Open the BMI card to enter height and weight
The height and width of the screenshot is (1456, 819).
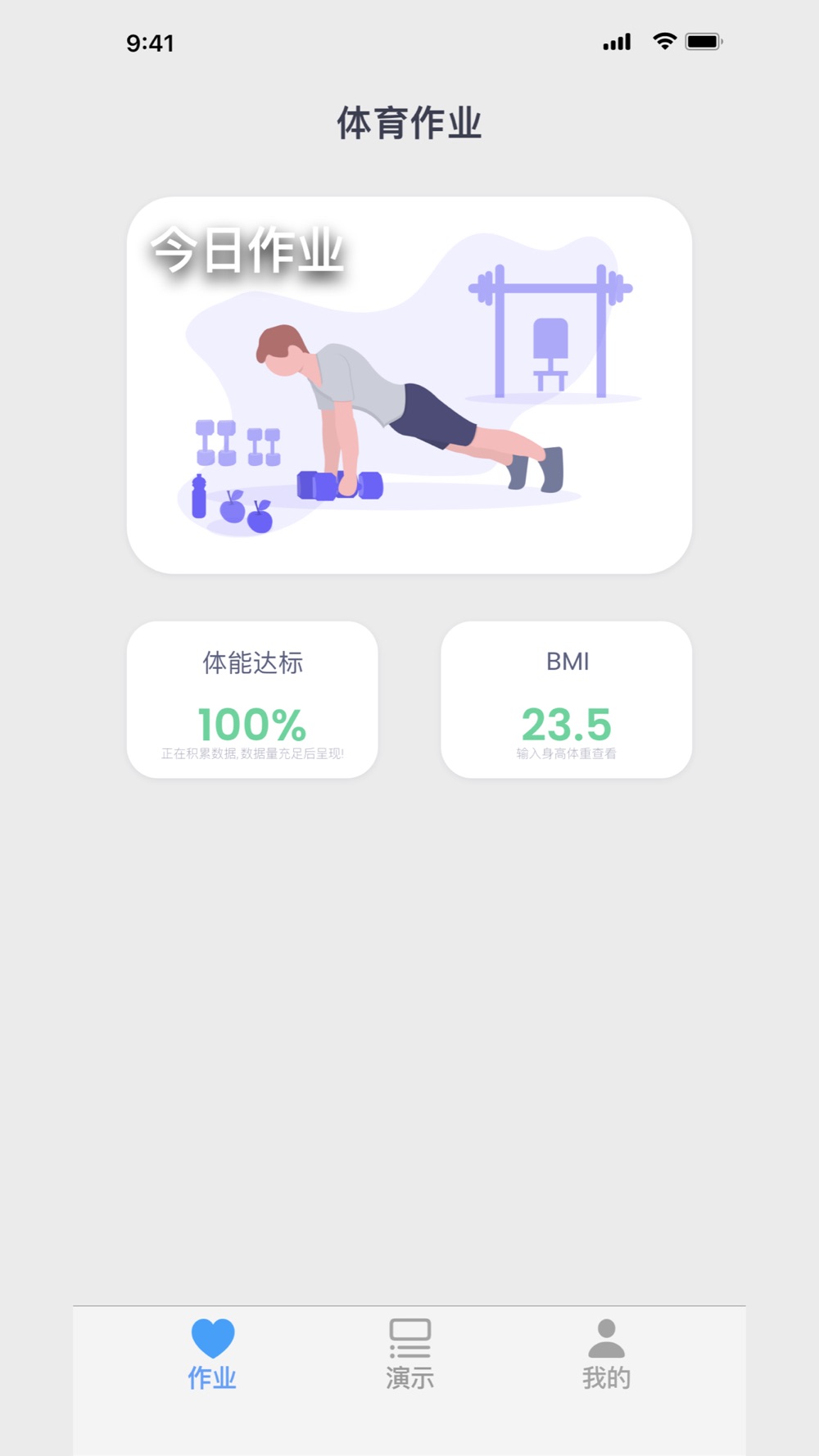[x=566, y=699]
